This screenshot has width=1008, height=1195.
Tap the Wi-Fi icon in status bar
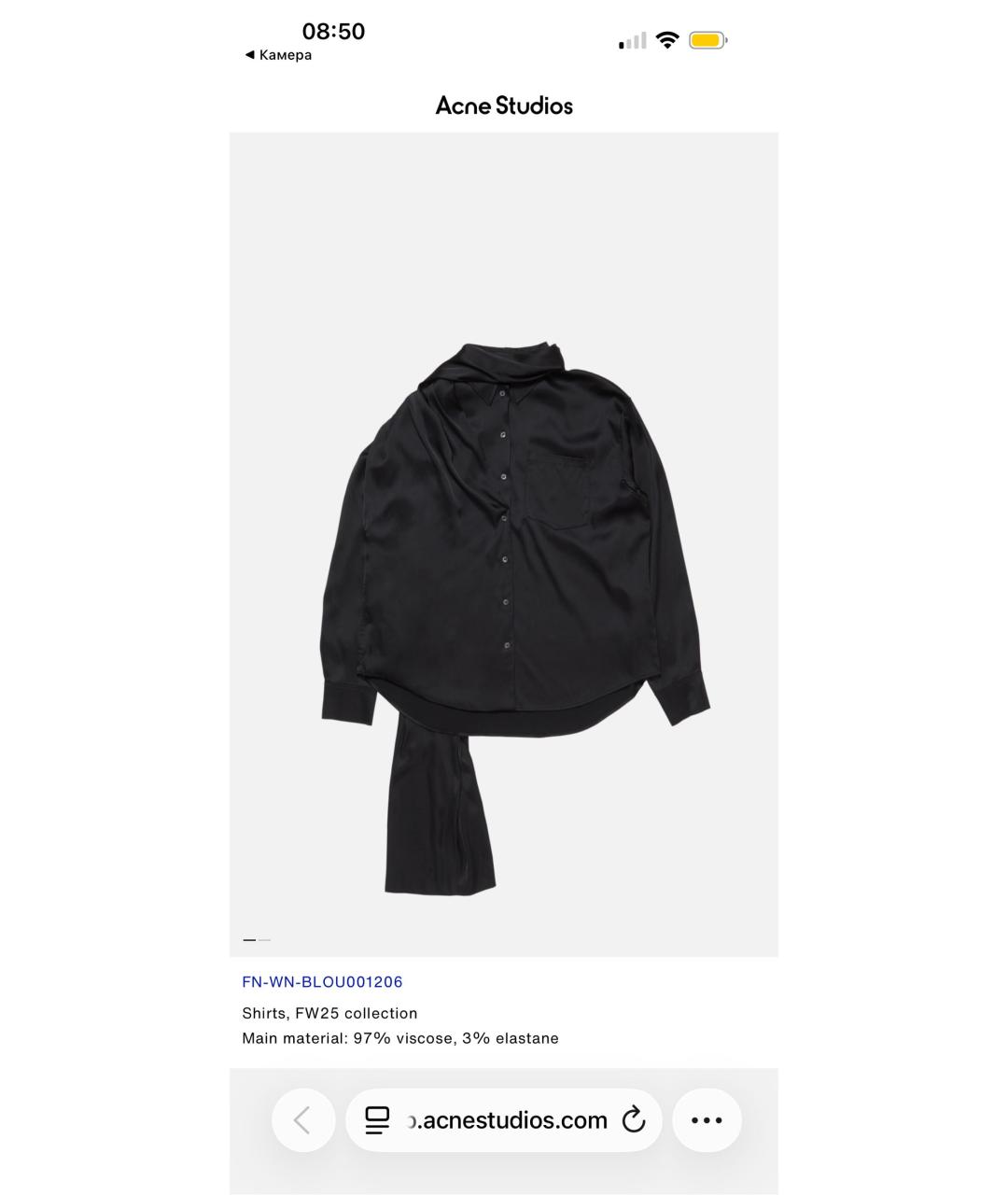coord(665,40)
